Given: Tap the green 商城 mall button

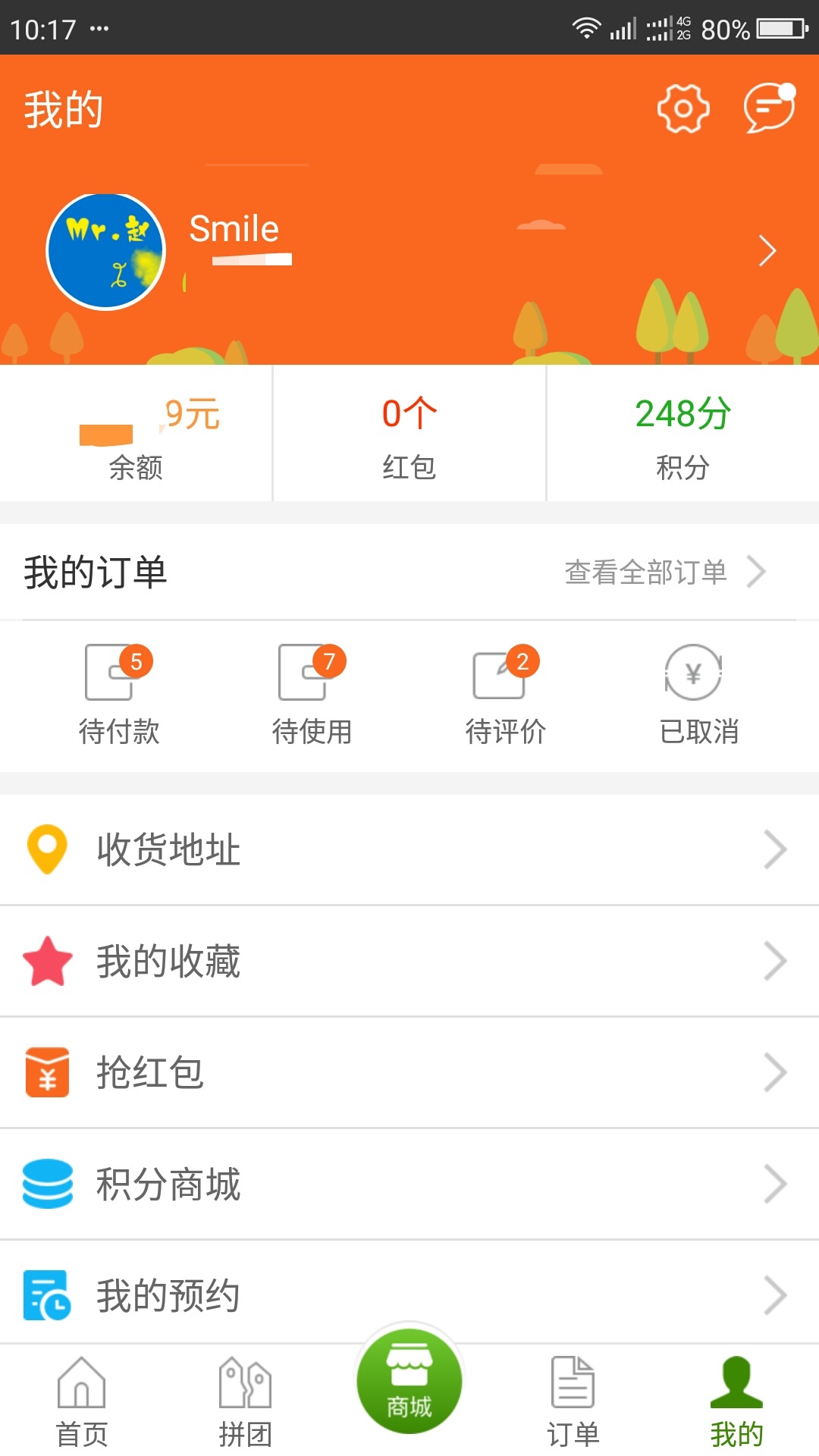Looking at the screenshot, I should coord(409,1382).
